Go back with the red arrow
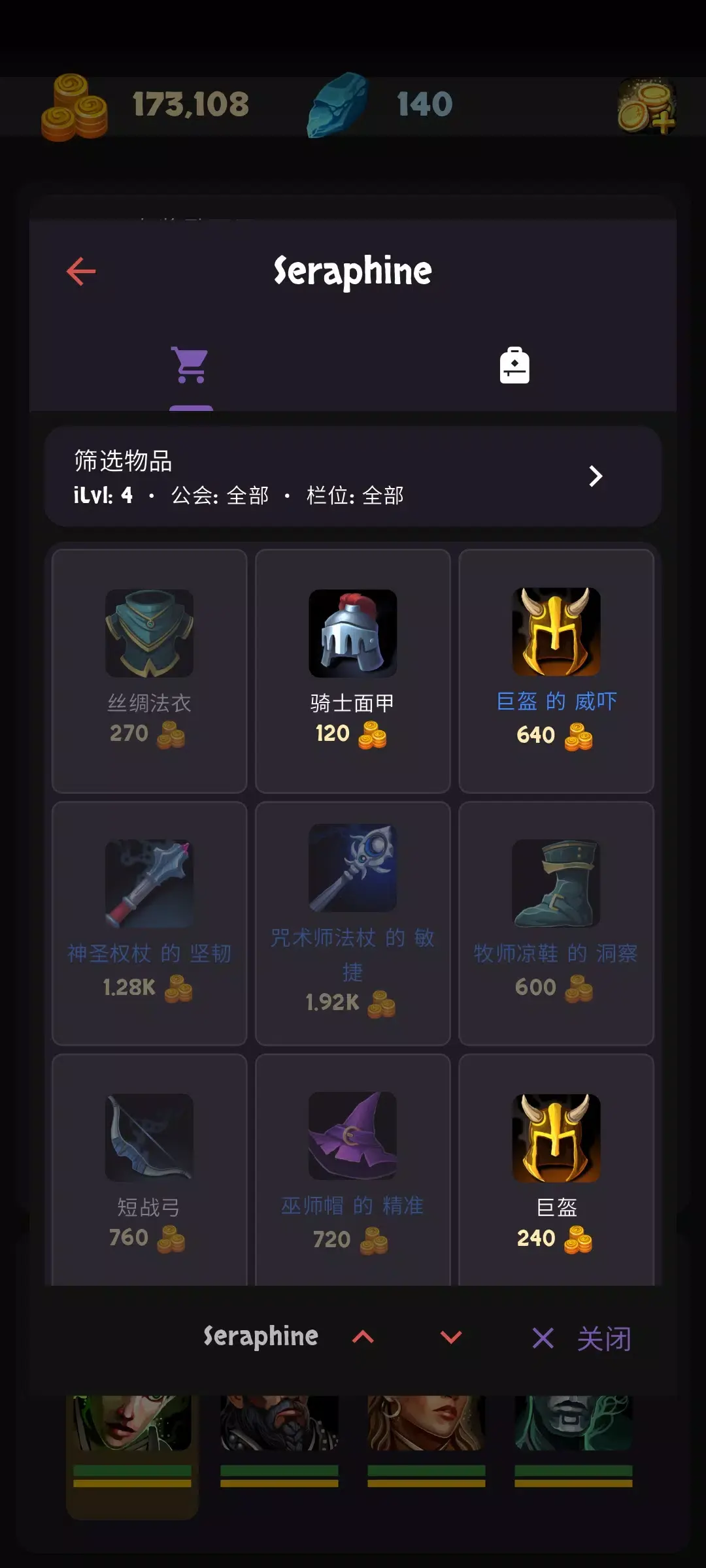This screenshot has width=706, height=1568. (81, 271)
